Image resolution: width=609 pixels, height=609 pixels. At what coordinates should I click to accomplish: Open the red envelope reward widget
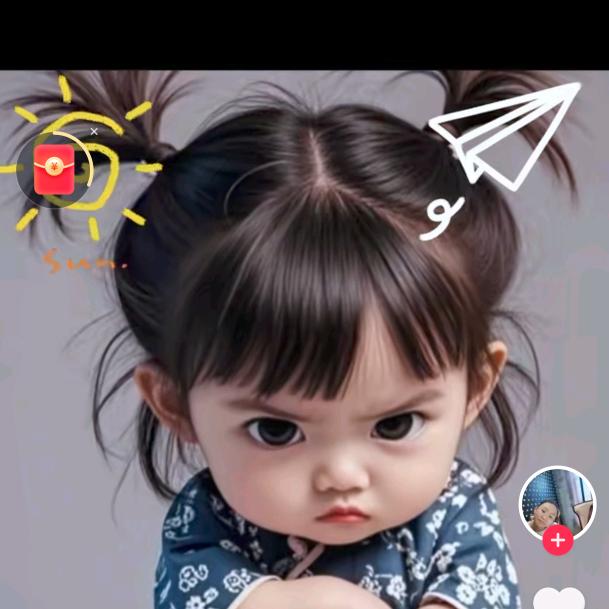54,169
